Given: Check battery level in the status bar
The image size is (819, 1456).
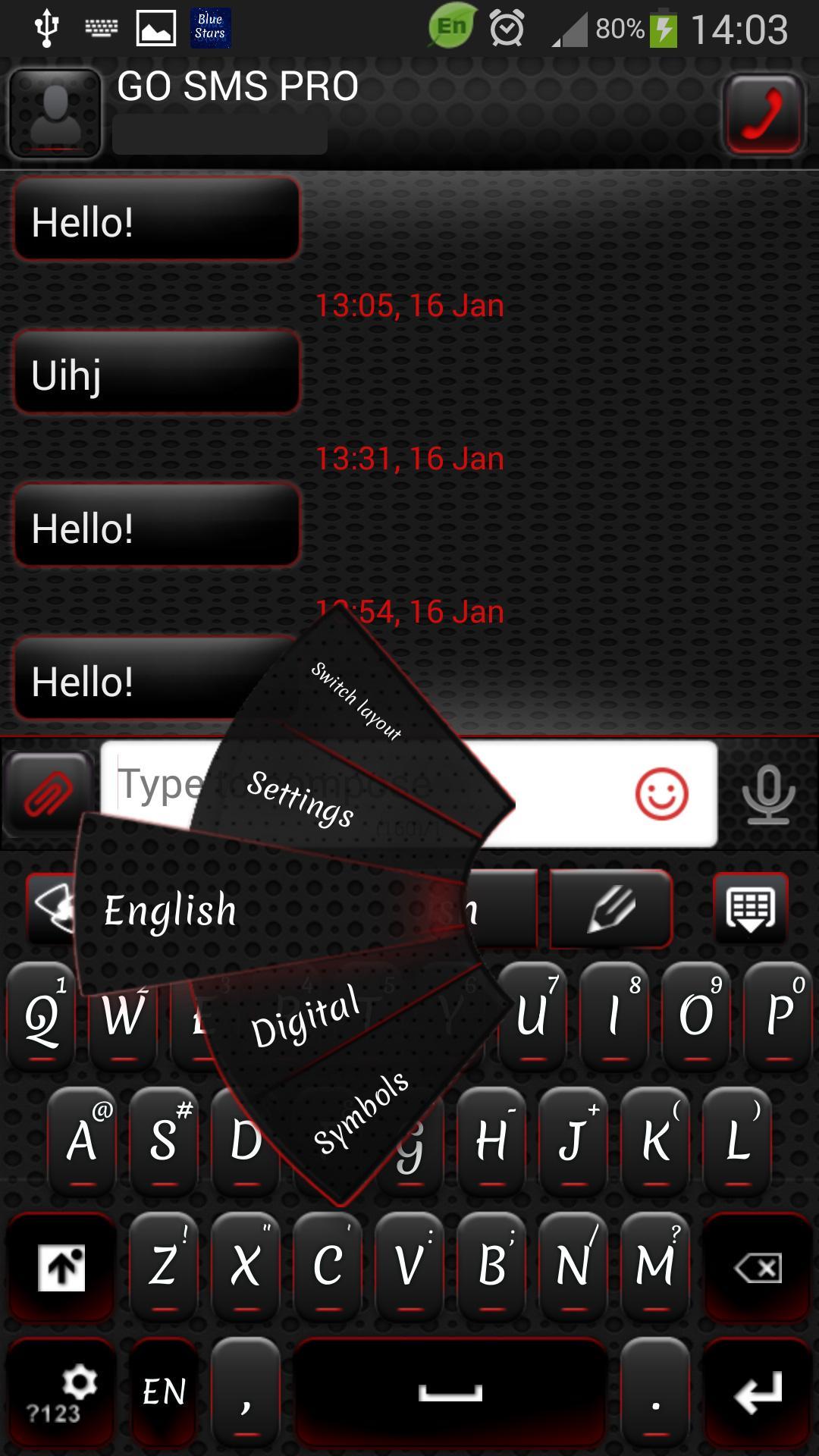Looking at the screenshot, I should click(622, 27).
